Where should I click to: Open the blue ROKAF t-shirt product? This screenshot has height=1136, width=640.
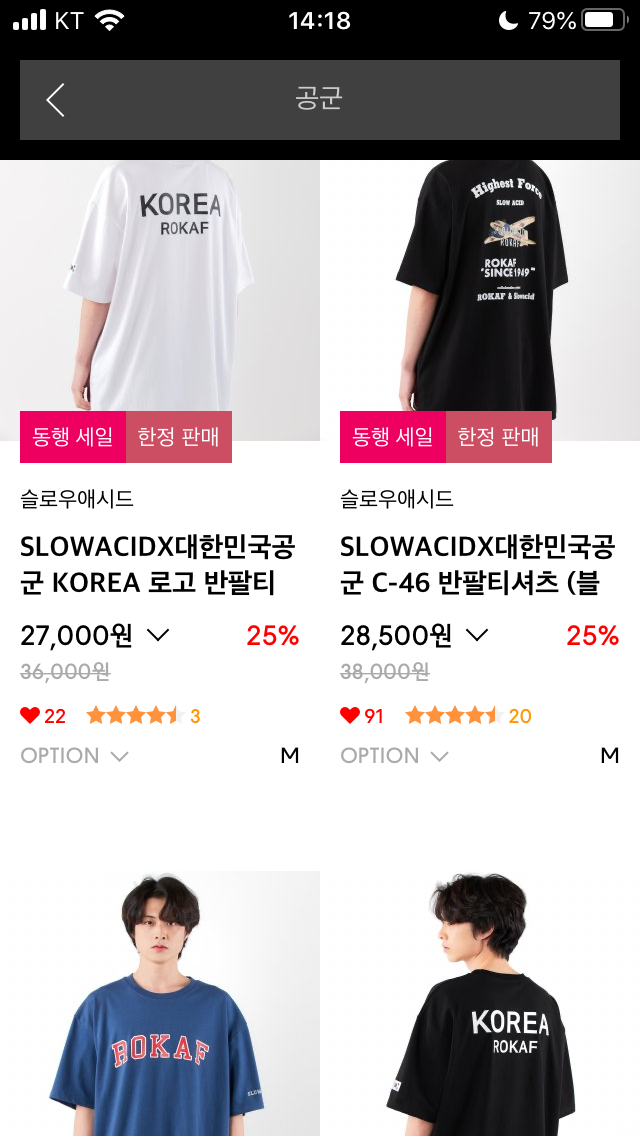tap(159, 1003)
